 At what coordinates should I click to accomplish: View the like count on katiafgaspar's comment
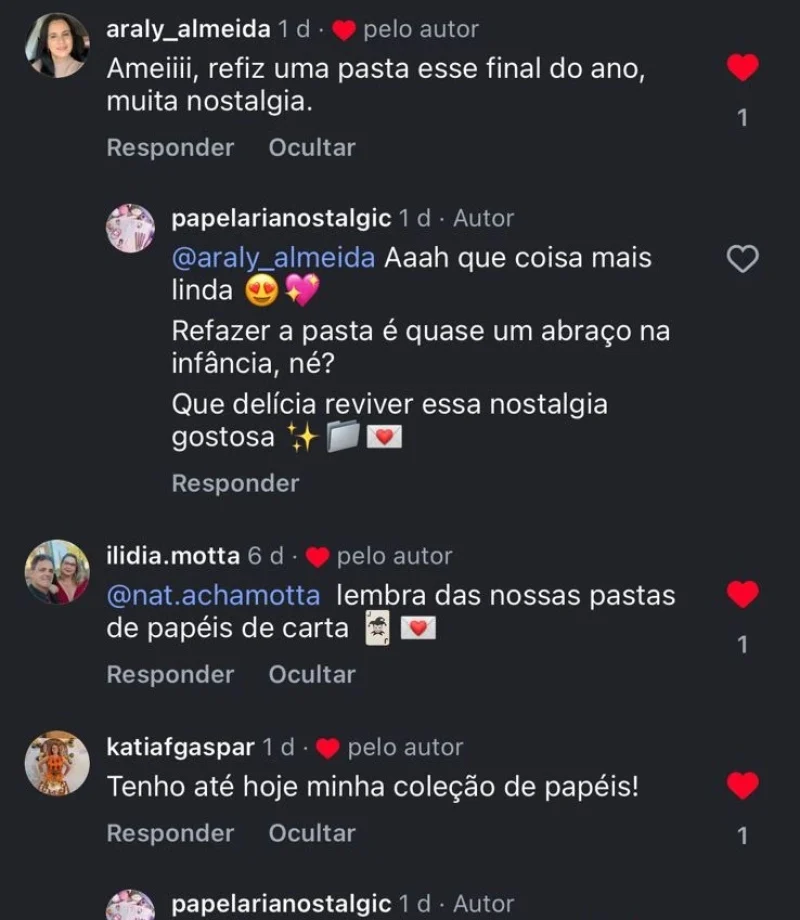[x=741, y=833]
